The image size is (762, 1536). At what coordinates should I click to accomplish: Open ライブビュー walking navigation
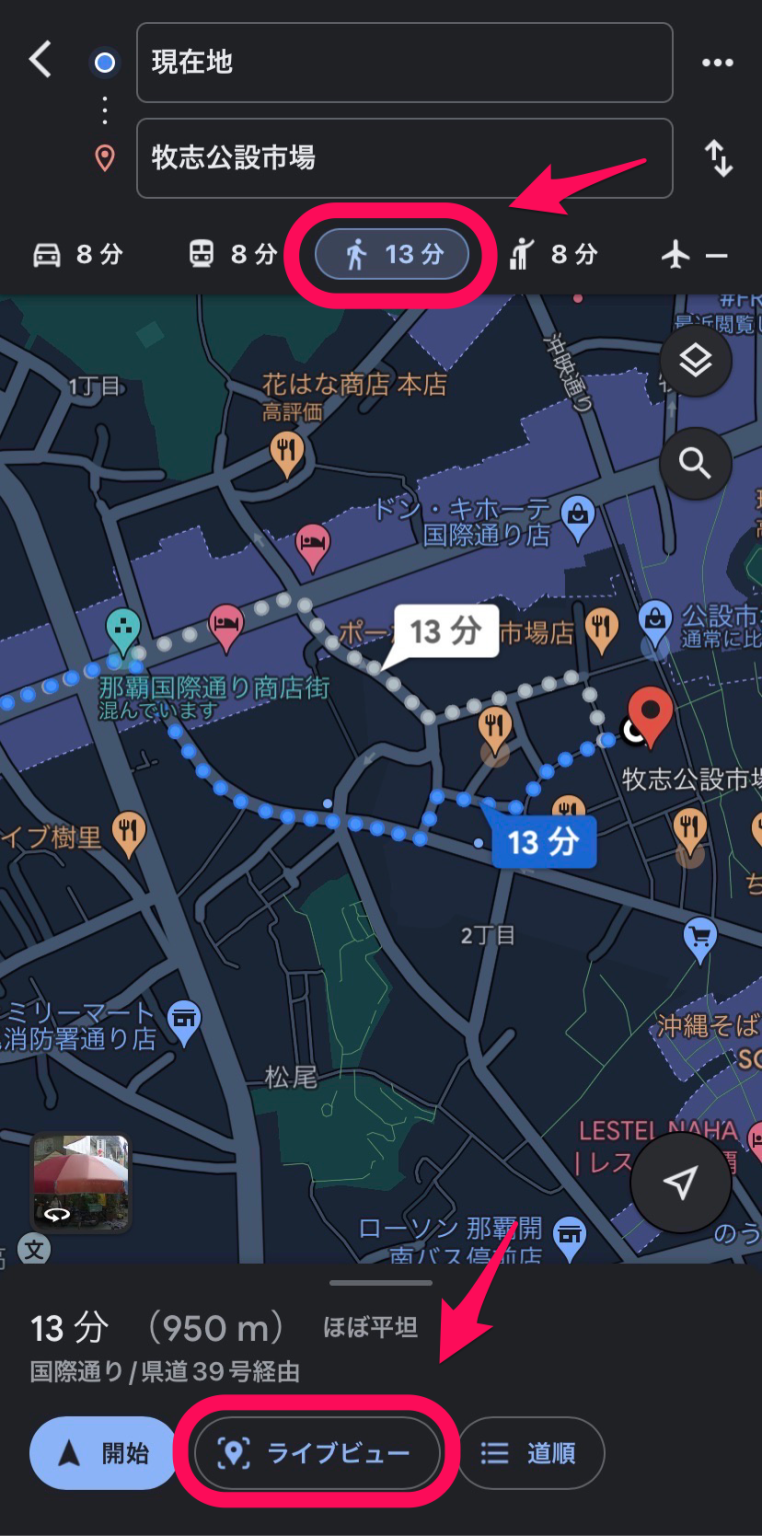(x=317, y=1452)
